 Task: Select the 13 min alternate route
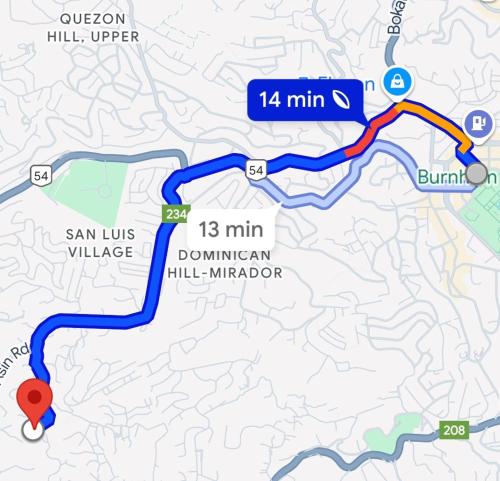click(x=231, y=230)
